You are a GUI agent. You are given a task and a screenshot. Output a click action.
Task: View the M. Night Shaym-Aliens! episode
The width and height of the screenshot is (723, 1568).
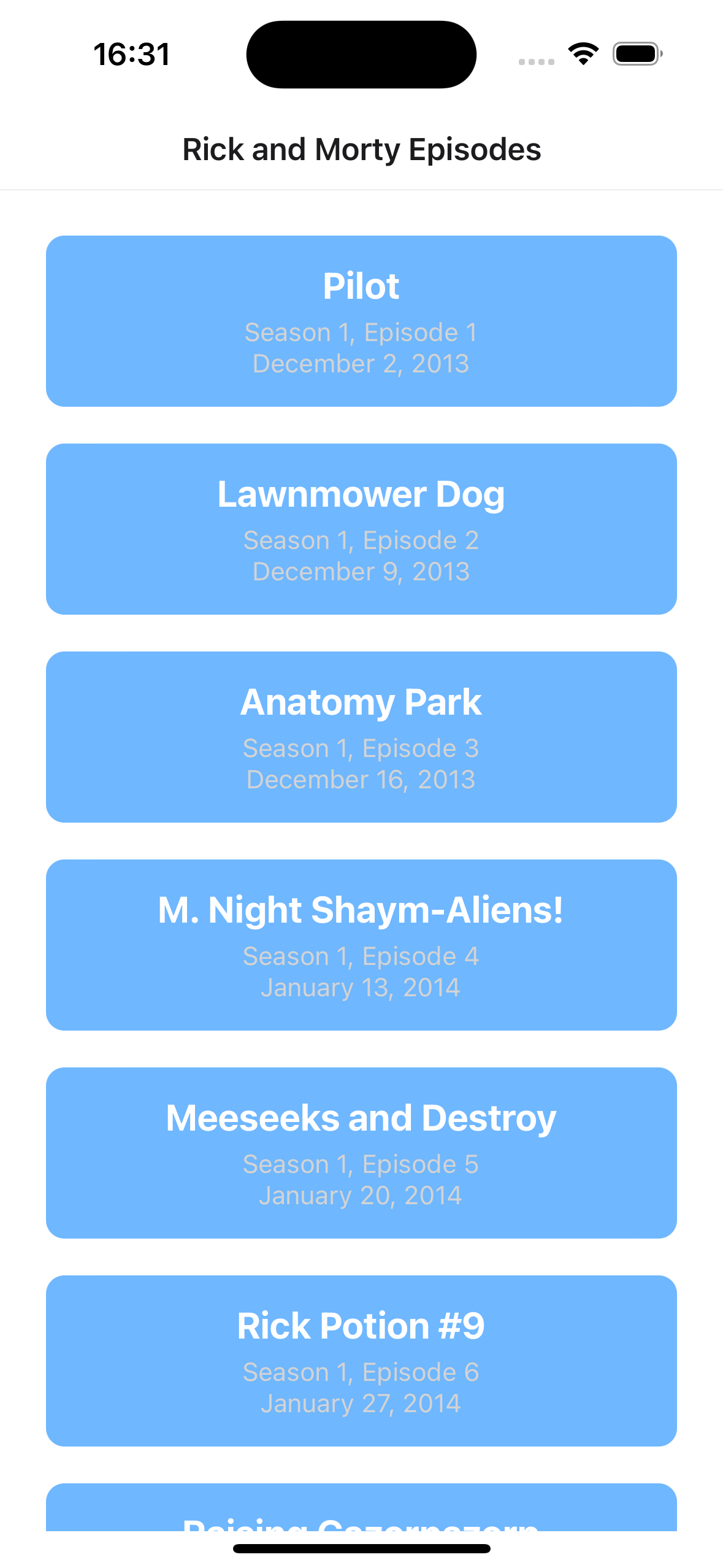click(x=361, y=945)
